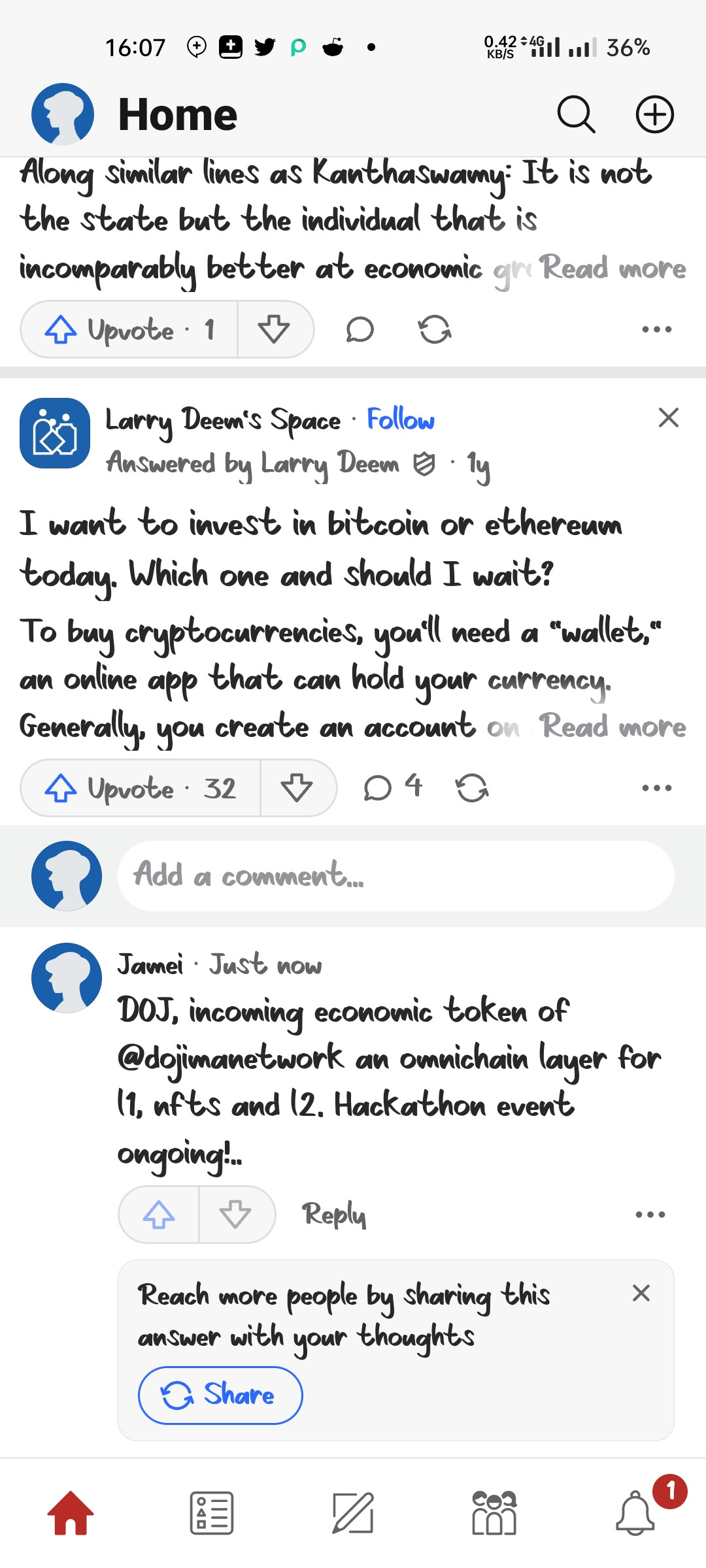
Task: Open the 4 comments on Larry Deem's answer
Action: tap(392, 787)
